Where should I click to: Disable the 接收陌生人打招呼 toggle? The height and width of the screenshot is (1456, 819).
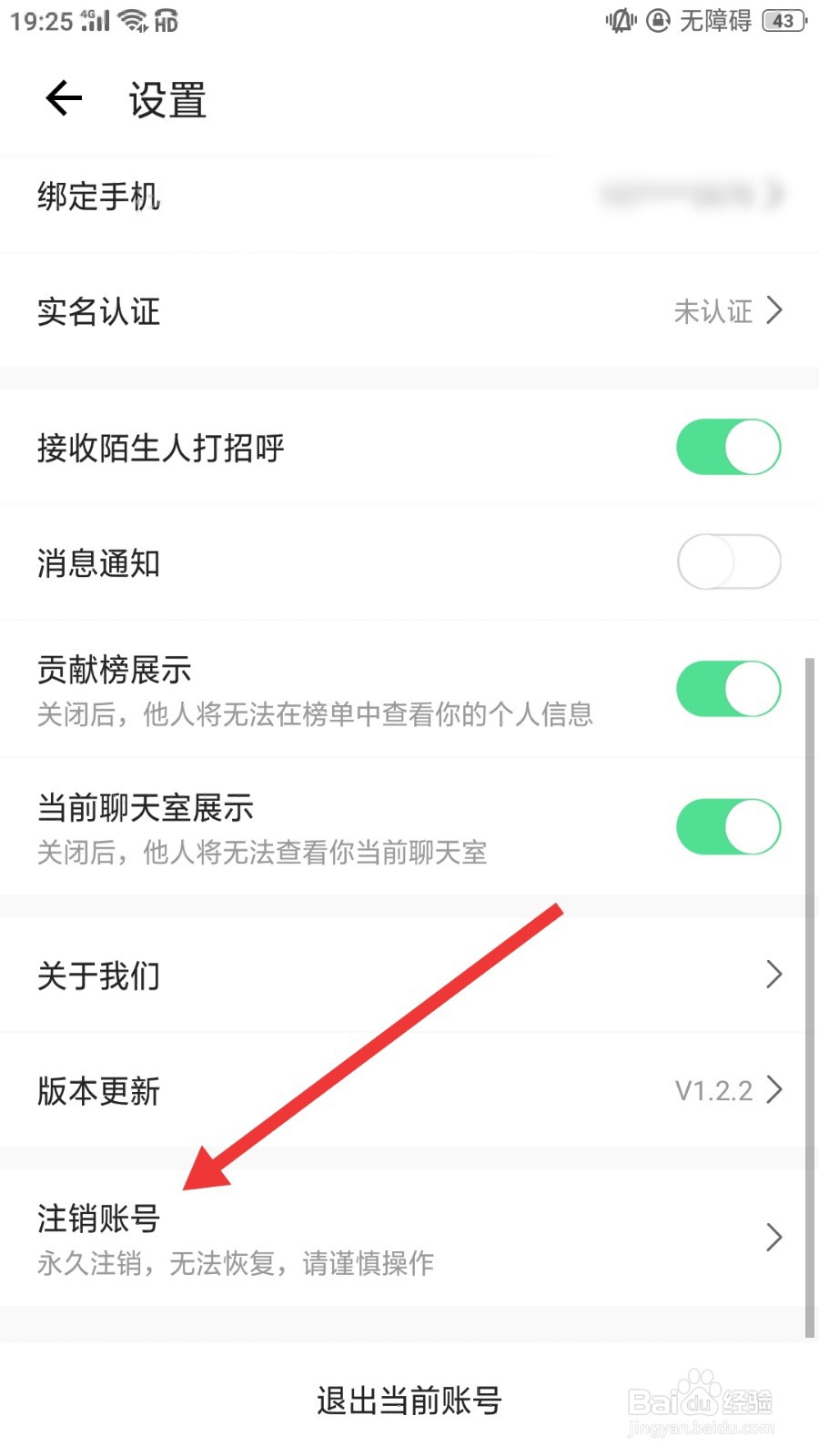pyautogui.click(x=728, y=447)
